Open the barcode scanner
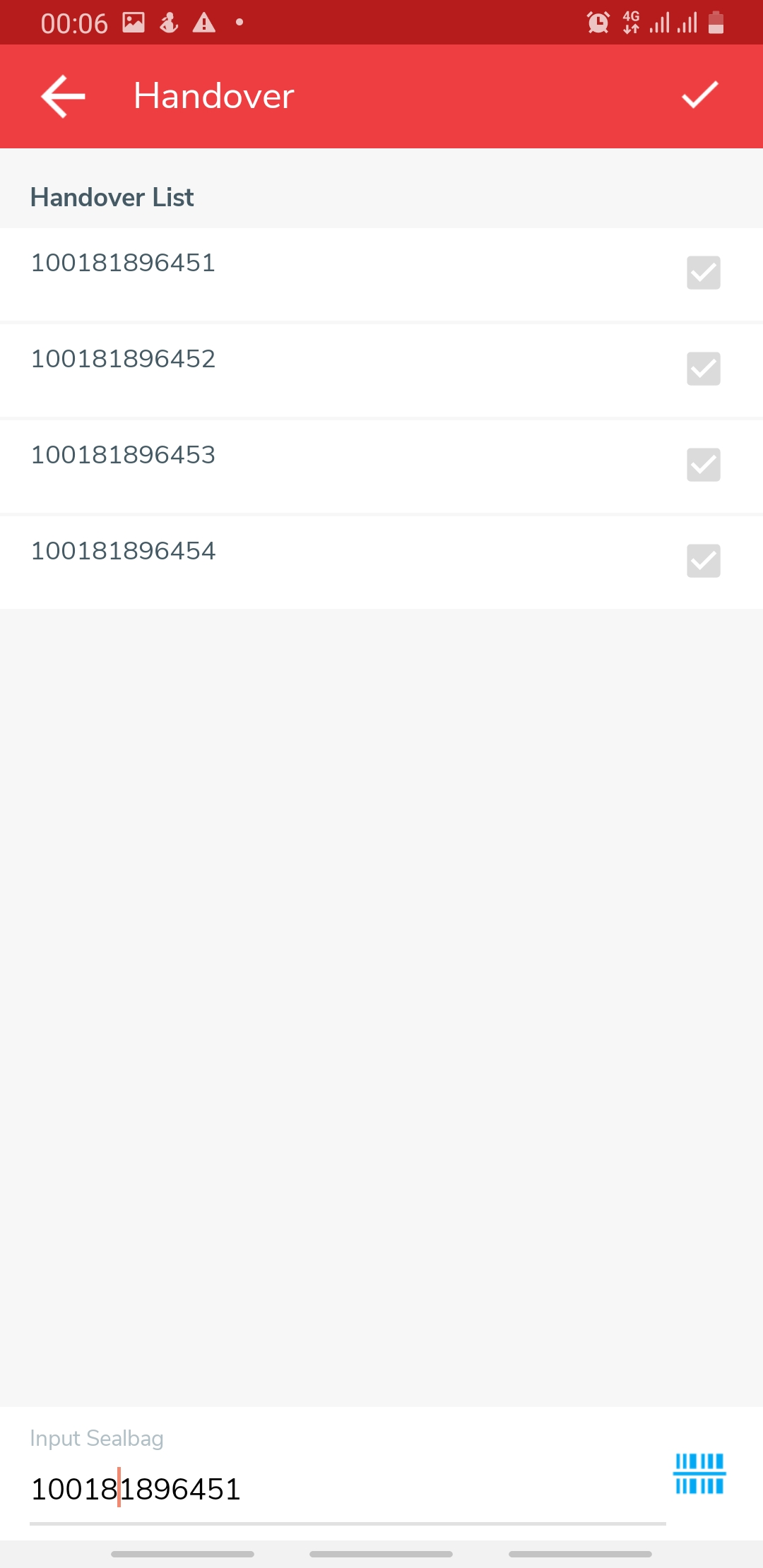The image size is (763, 1568). click(x=699, y=1473)
